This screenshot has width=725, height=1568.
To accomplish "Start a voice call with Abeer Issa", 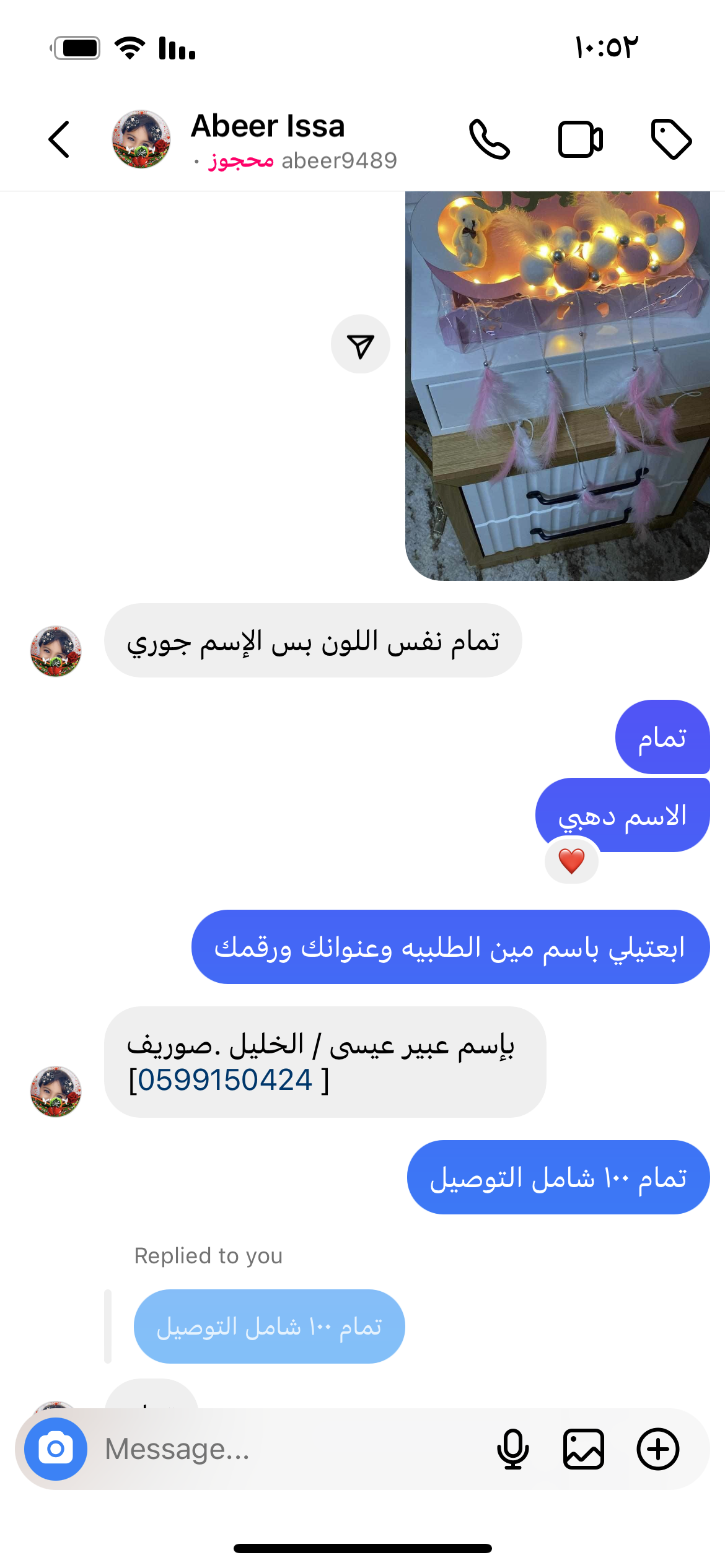I will coord(489,139).
